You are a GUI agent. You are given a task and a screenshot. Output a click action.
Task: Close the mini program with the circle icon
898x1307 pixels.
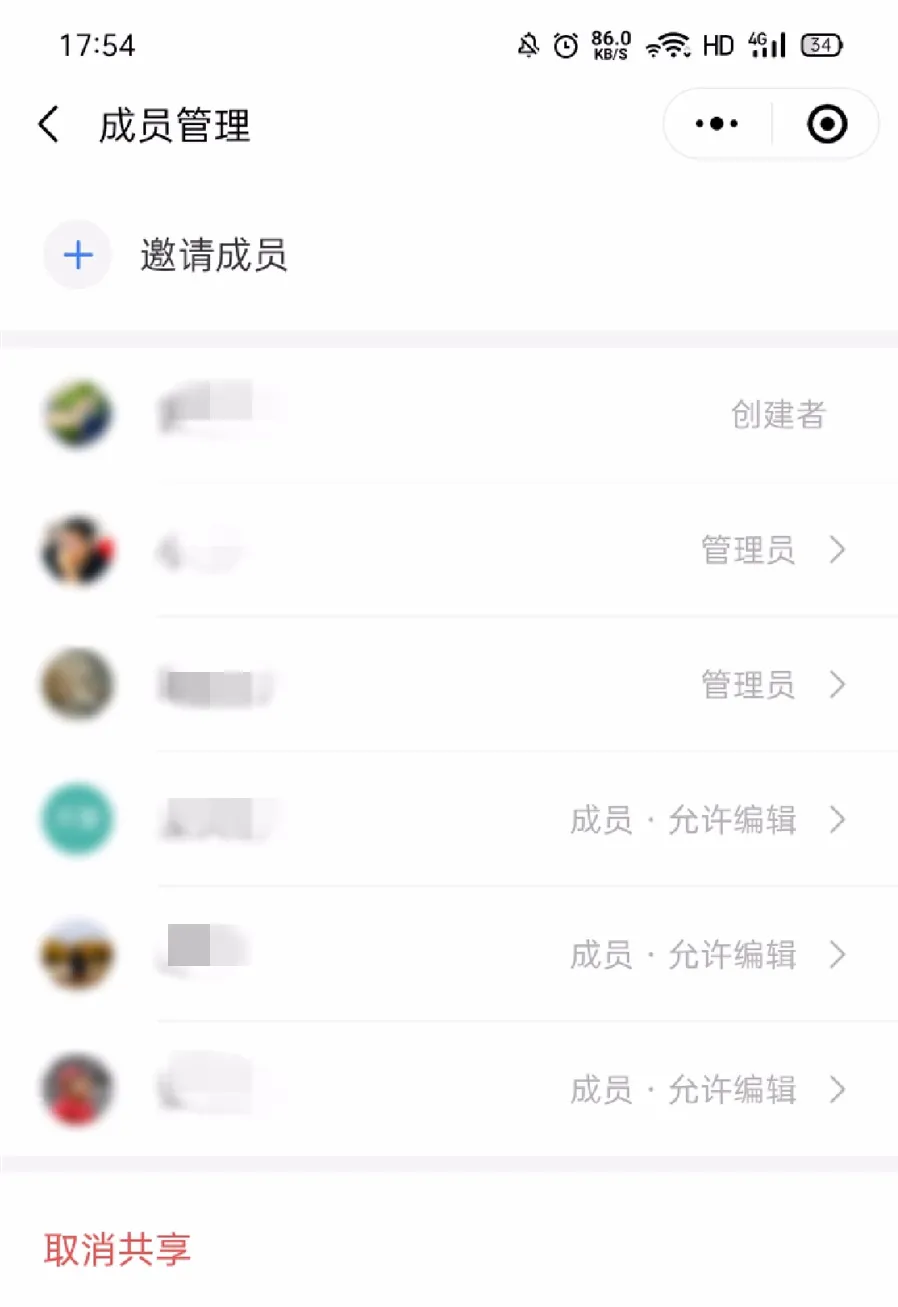pyautogui.click(x=827, y=124)
